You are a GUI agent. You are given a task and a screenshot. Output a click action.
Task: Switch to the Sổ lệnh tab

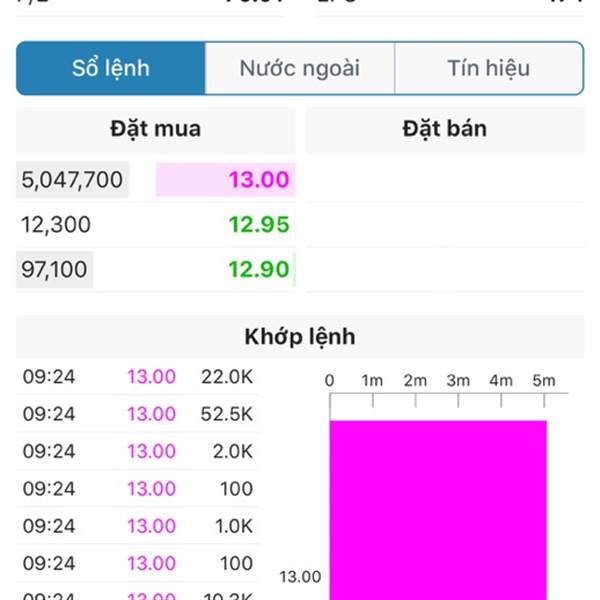coord(111,68)
